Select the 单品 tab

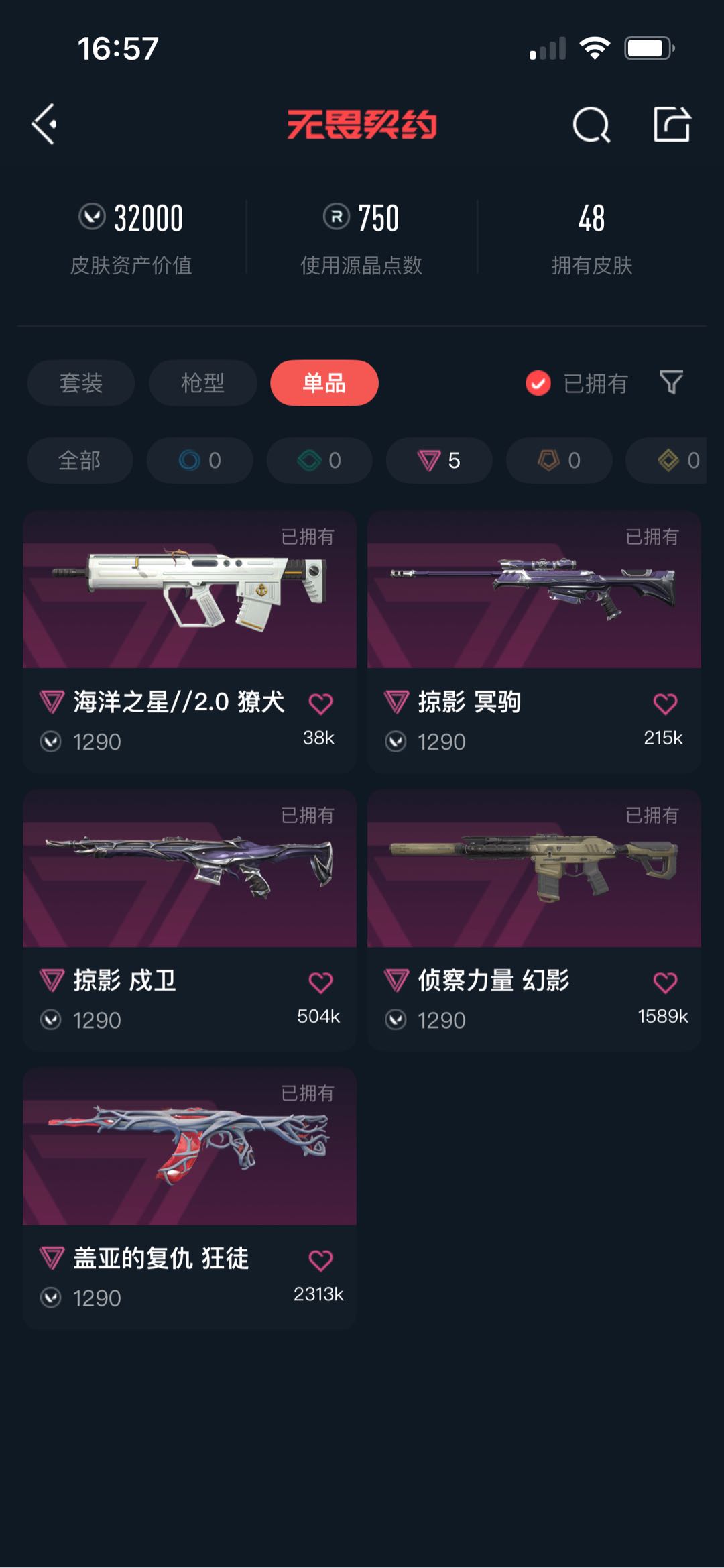click(x=324, y=383)
